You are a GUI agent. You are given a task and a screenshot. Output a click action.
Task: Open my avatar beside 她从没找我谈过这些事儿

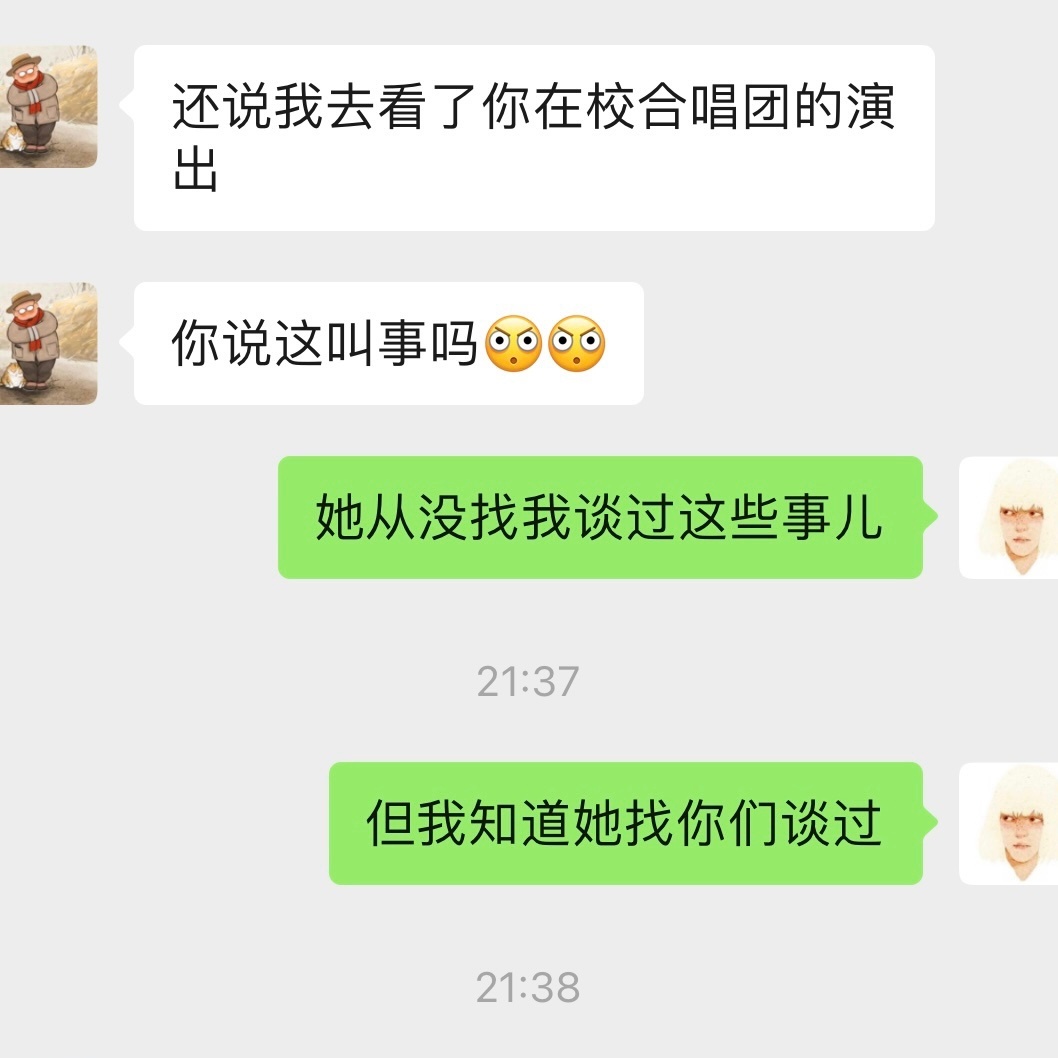pyautogui.click(x=1008, y=518)
